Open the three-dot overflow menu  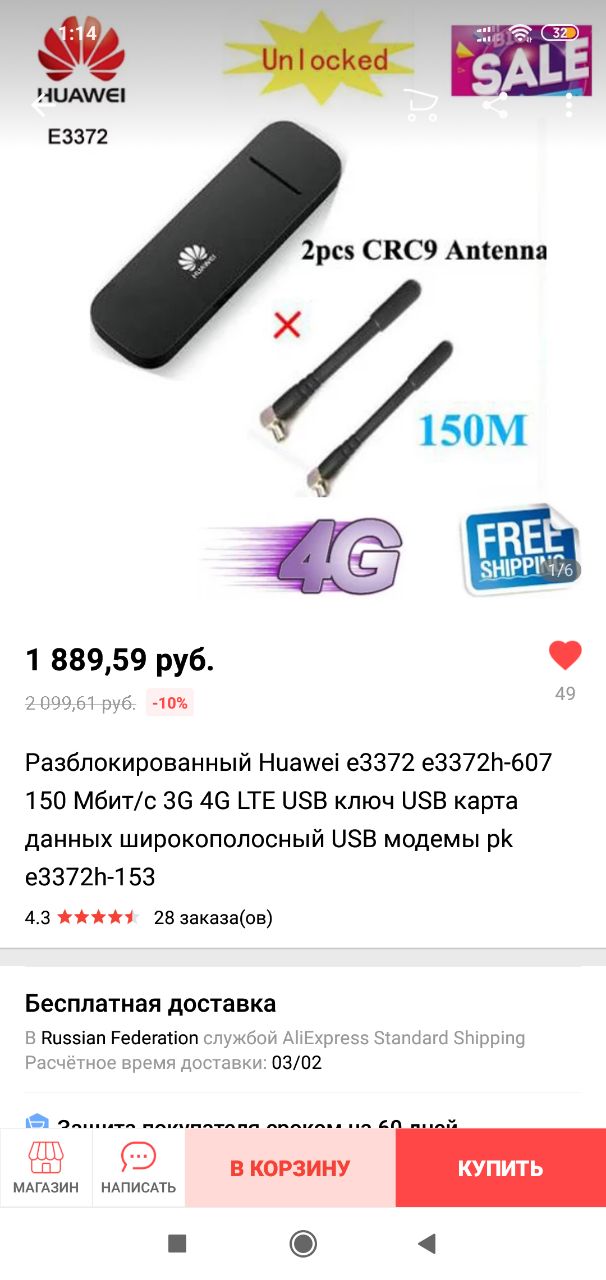[569, 105]
